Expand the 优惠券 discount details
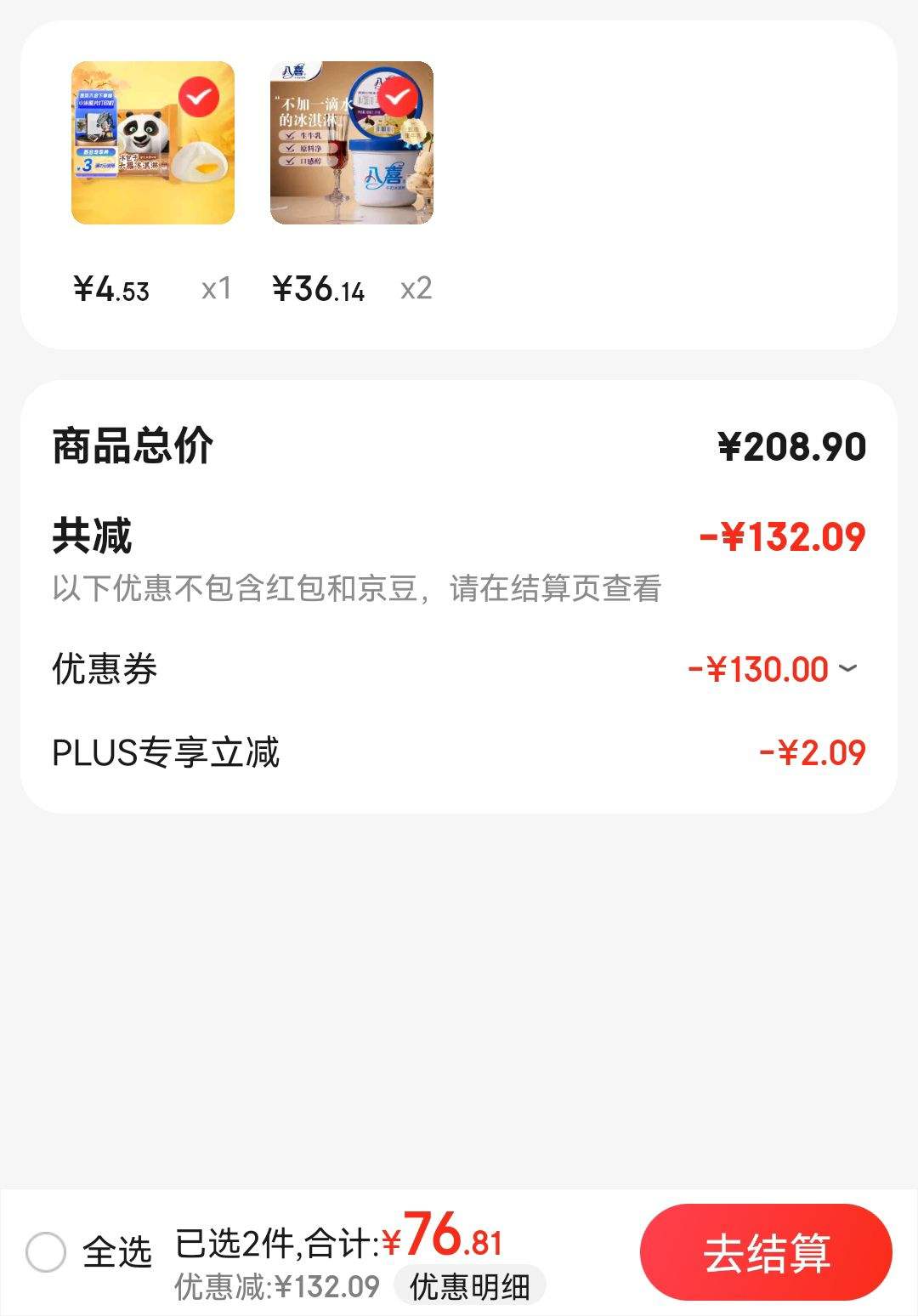The image size is (918, 1316). pyautogui.click(x=847, y=669)
